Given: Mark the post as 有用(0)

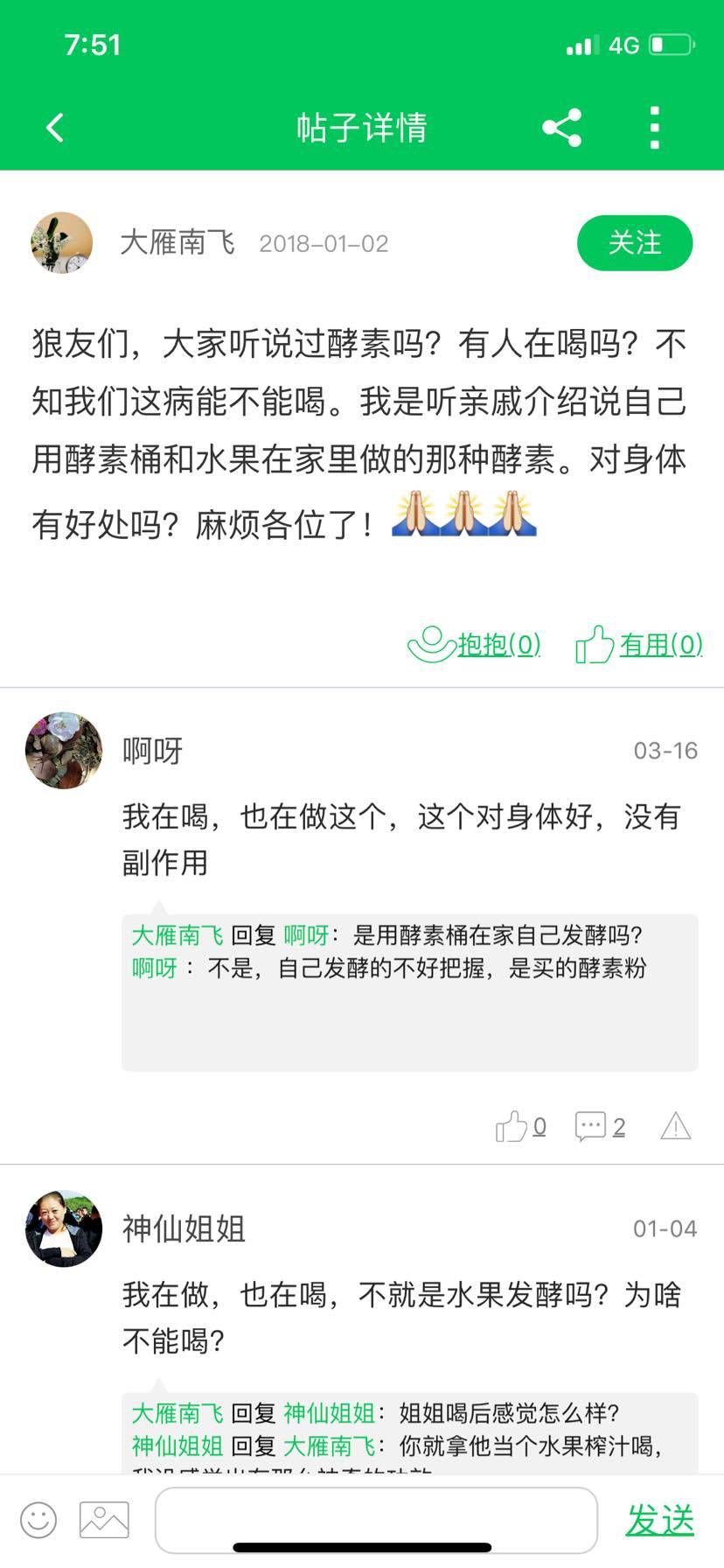Looking at the screenshot, I should [x=639, y=645].
